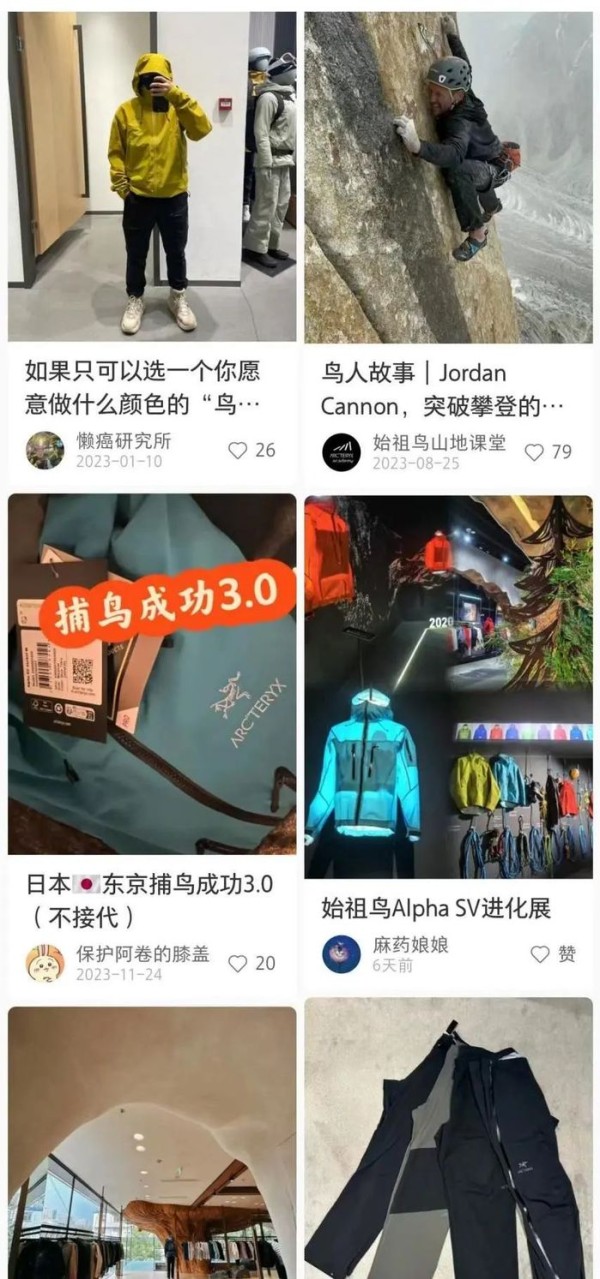
Task: Like the post from 懒癌研究所
Action: point(238,451)
